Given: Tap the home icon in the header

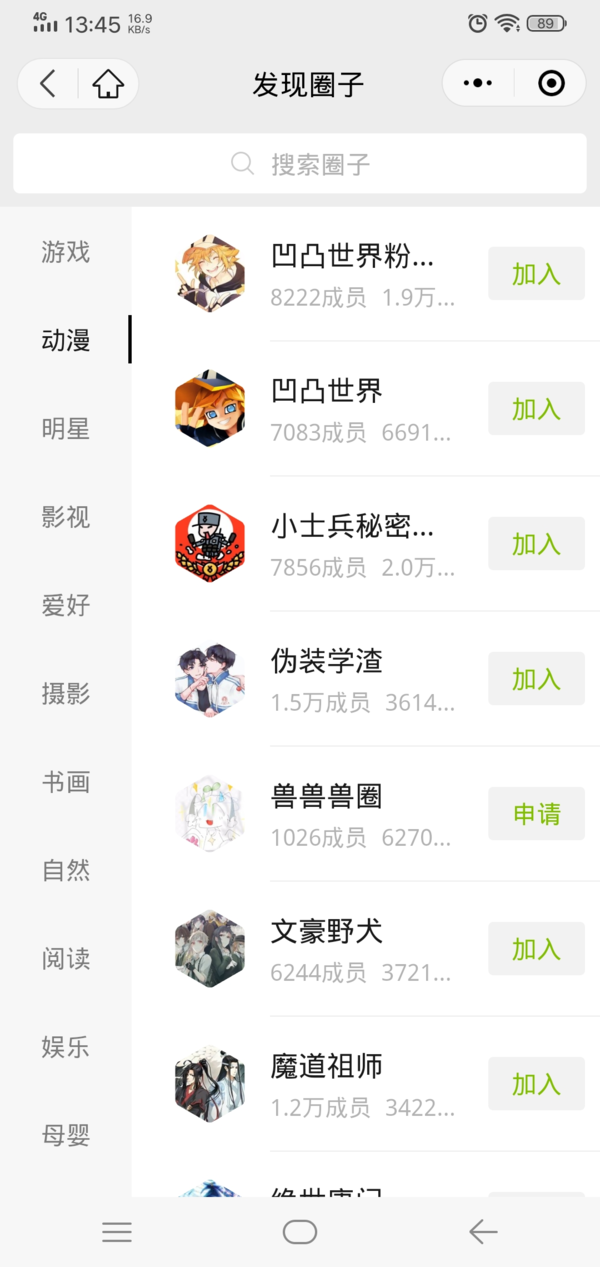Looking at the screenshot, I should [107, 84].
